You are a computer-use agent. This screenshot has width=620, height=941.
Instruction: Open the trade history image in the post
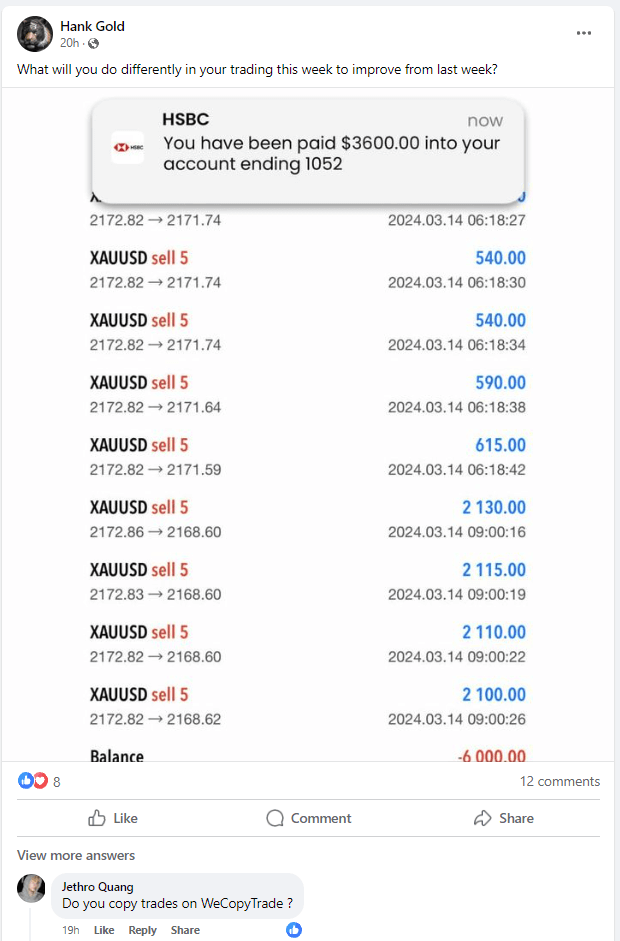tap(308, 430)
